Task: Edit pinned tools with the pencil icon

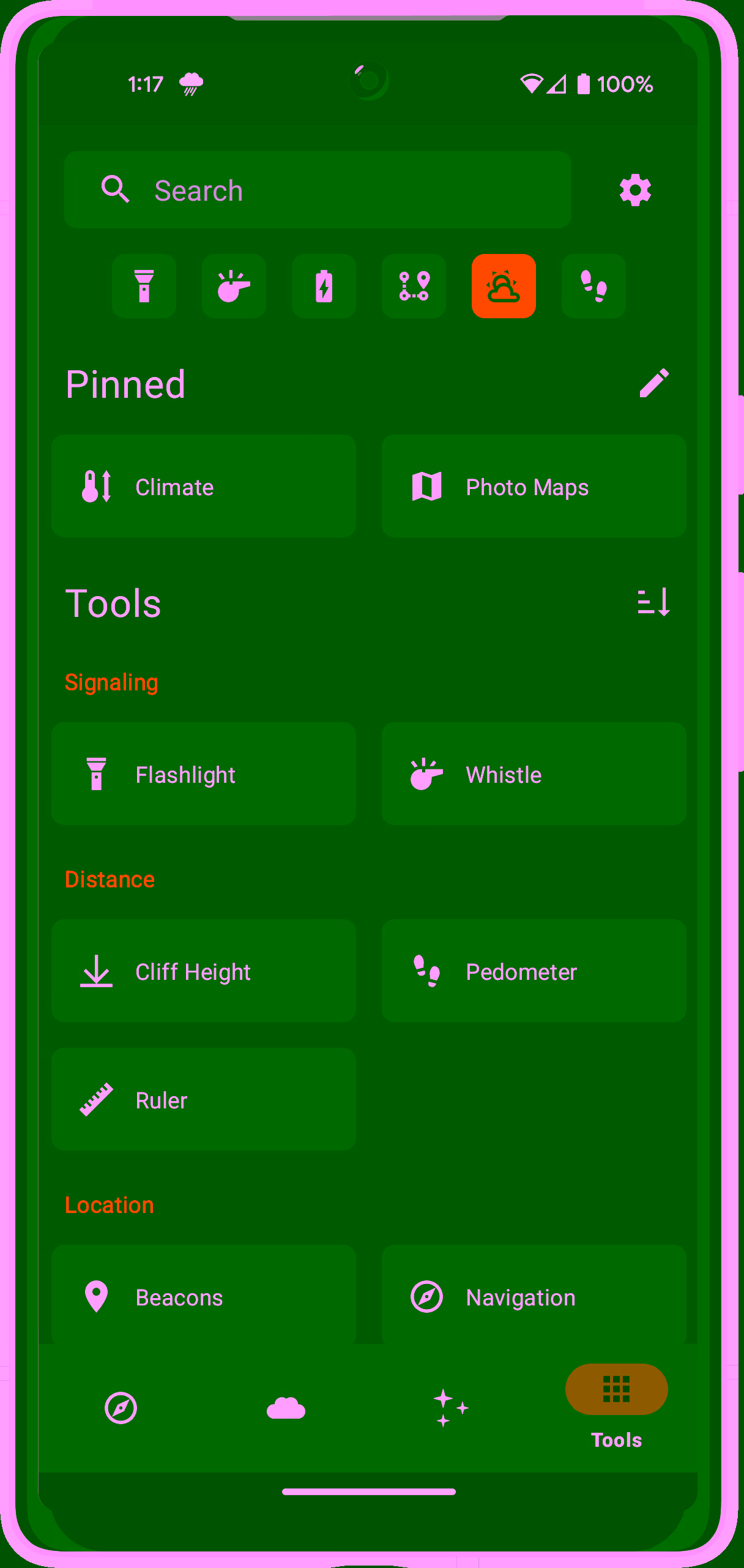Action: (x=654, y=384)
